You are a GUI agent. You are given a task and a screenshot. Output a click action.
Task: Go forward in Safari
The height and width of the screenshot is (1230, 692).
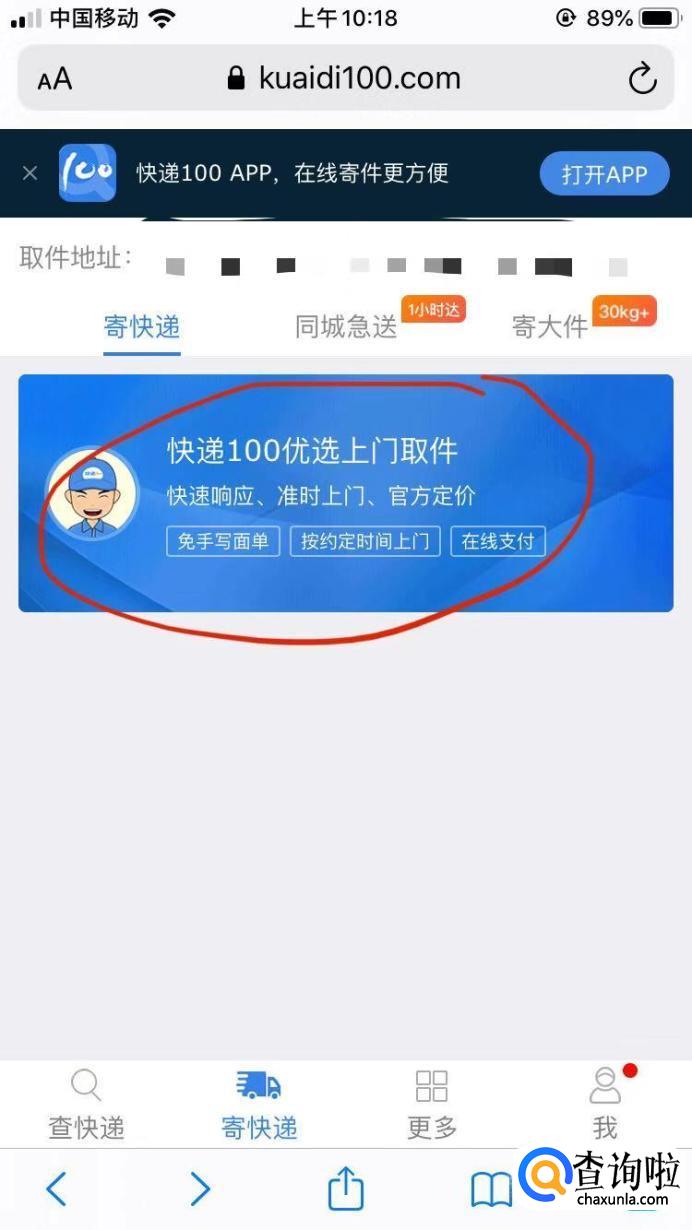pos(200,1189)
